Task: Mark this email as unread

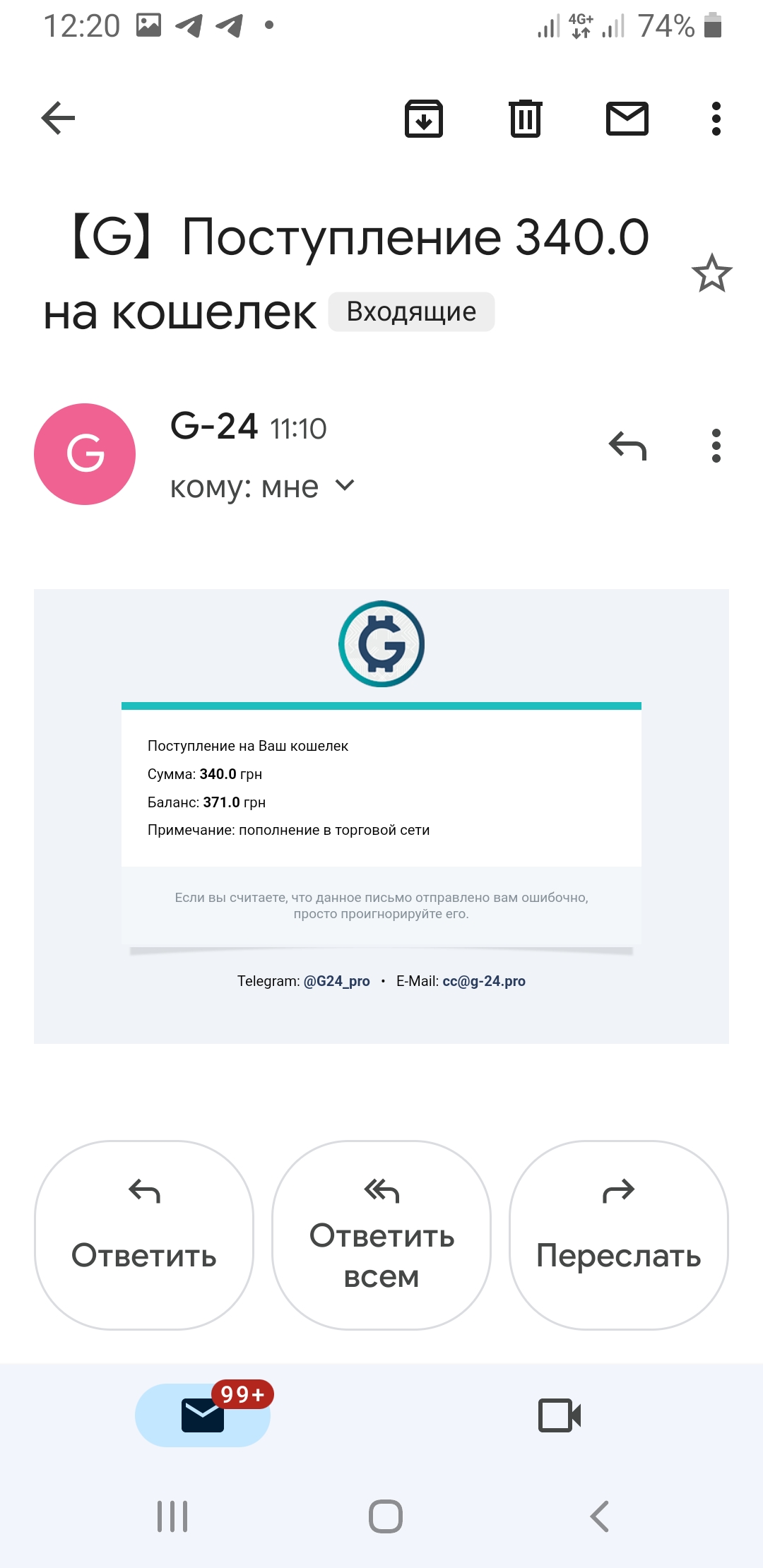Action: (627, 119)
